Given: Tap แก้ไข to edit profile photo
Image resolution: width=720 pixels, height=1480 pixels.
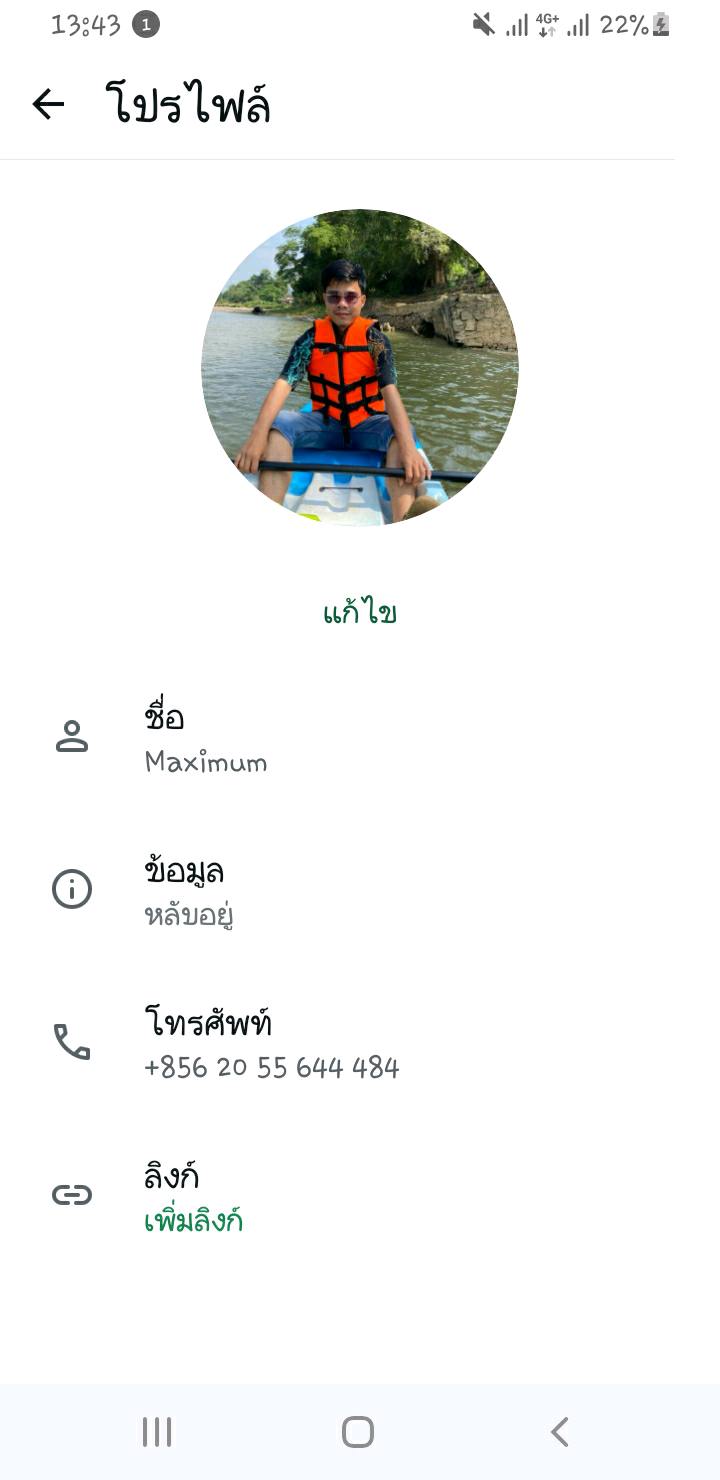Looking at the screenshot, I should pos(360,613).
